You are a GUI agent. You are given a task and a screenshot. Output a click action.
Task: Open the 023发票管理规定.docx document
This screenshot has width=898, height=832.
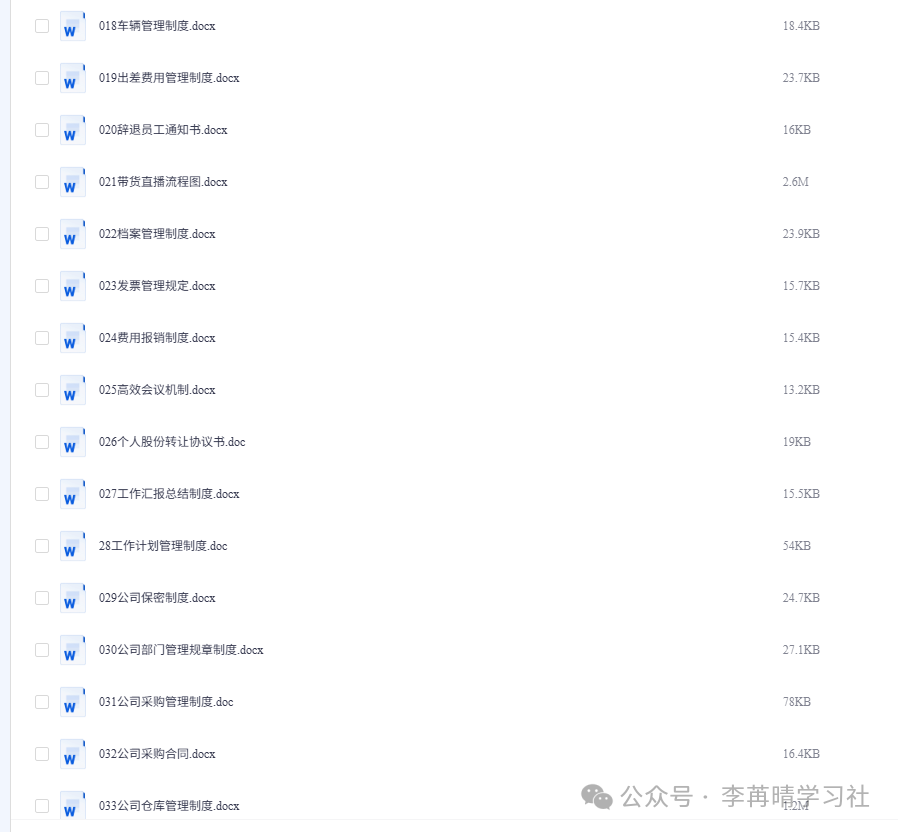click(156, 286)
